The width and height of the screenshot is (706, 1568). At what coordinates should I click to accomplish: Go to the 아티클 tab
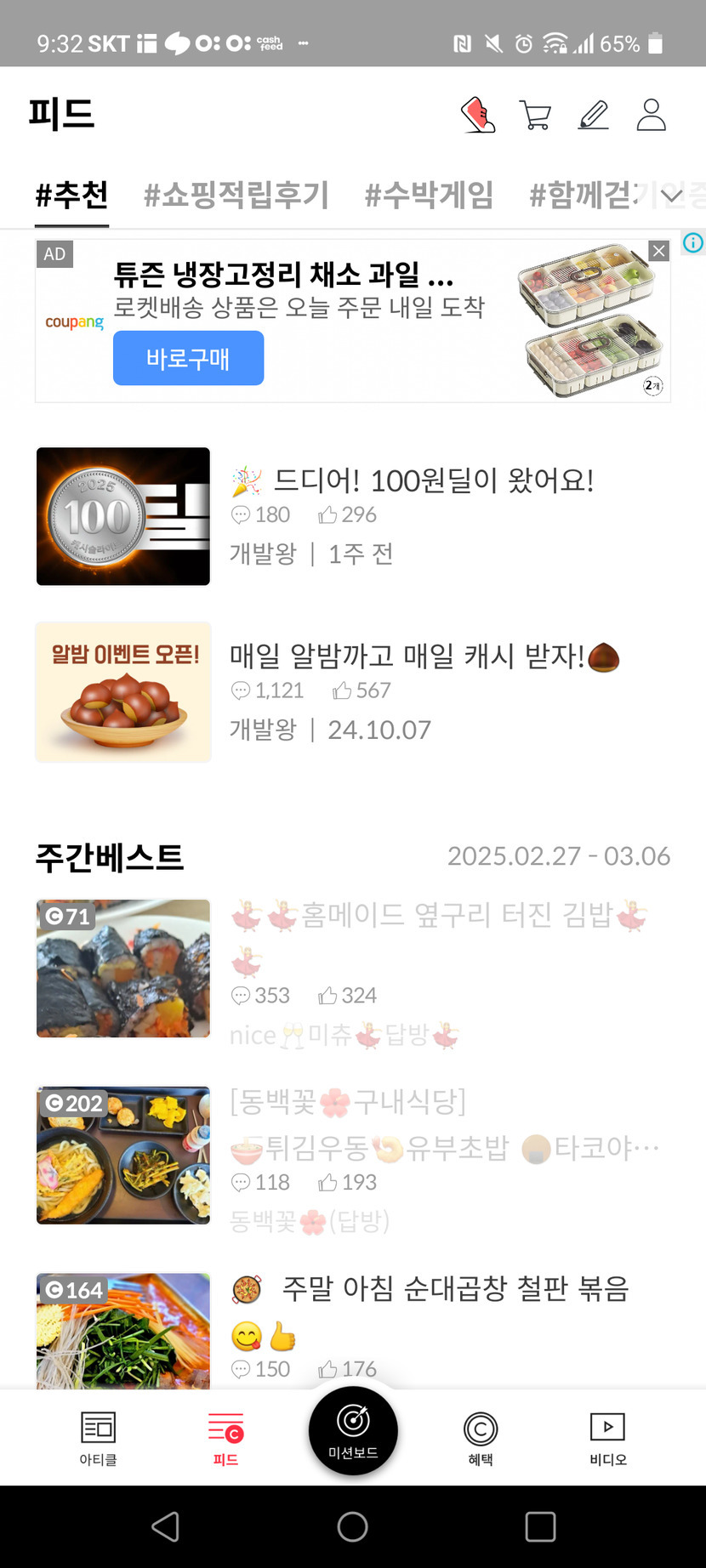coord(98,1438)
